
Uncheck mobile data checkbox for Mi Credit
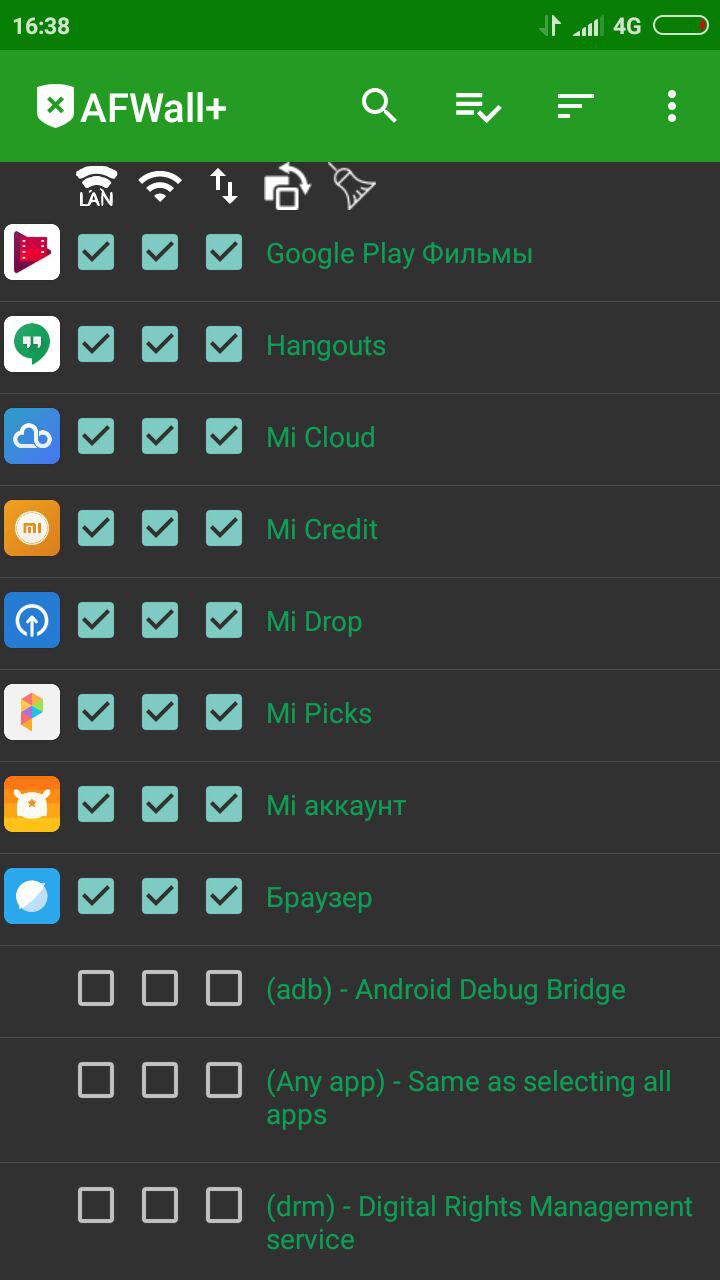pyautogui.click(x=224, y=528)
